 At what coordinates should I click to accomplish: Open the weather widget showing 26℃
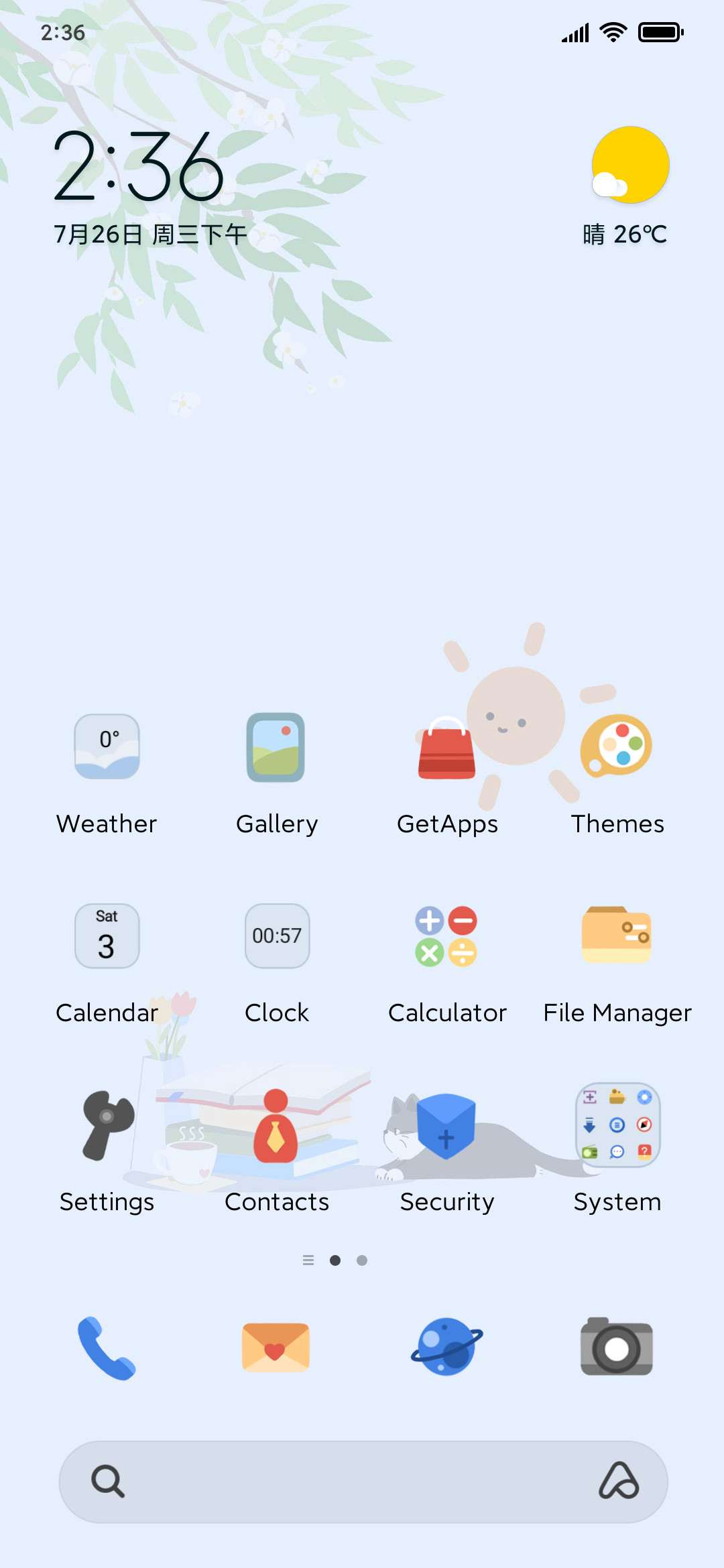tap(626, 186)
